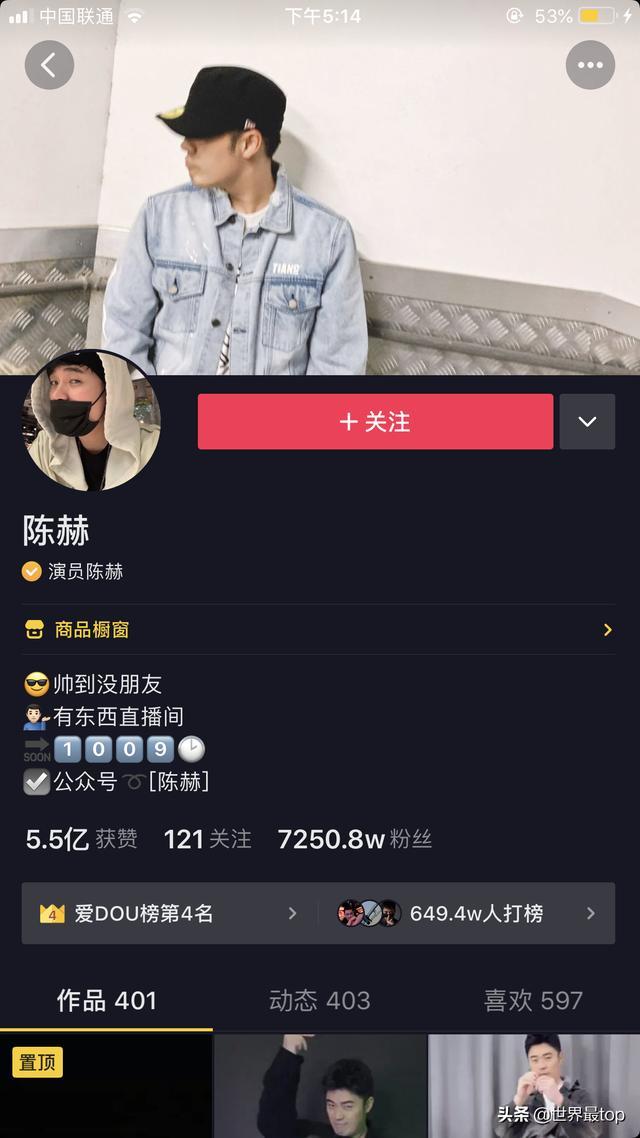Screen dimensions: 640x1138
Task: Open the 爱DOU榜第4名 ranking
Action: (169, 913)
